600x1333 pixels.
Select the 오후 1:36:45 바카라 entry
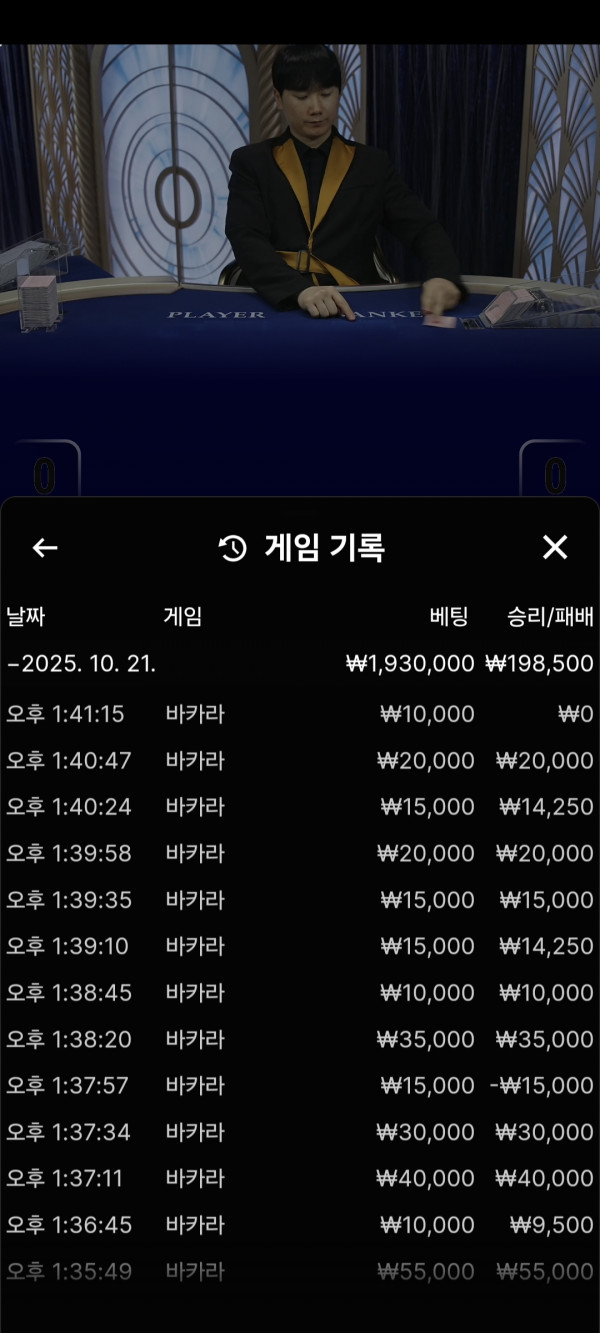pyautogui.click(x=300, y=1224)
